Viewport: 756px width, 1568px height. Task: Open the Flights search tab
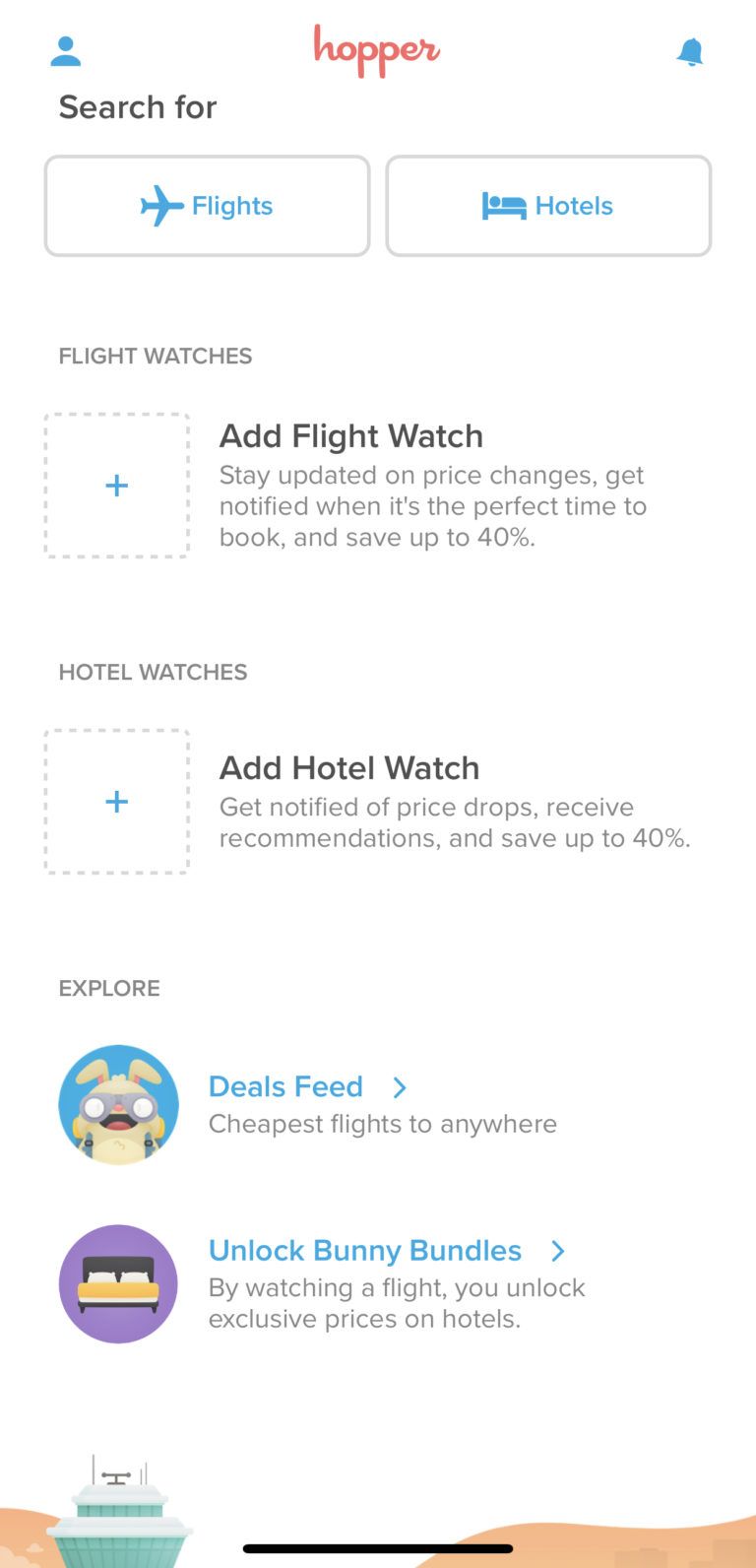[207, 206]
